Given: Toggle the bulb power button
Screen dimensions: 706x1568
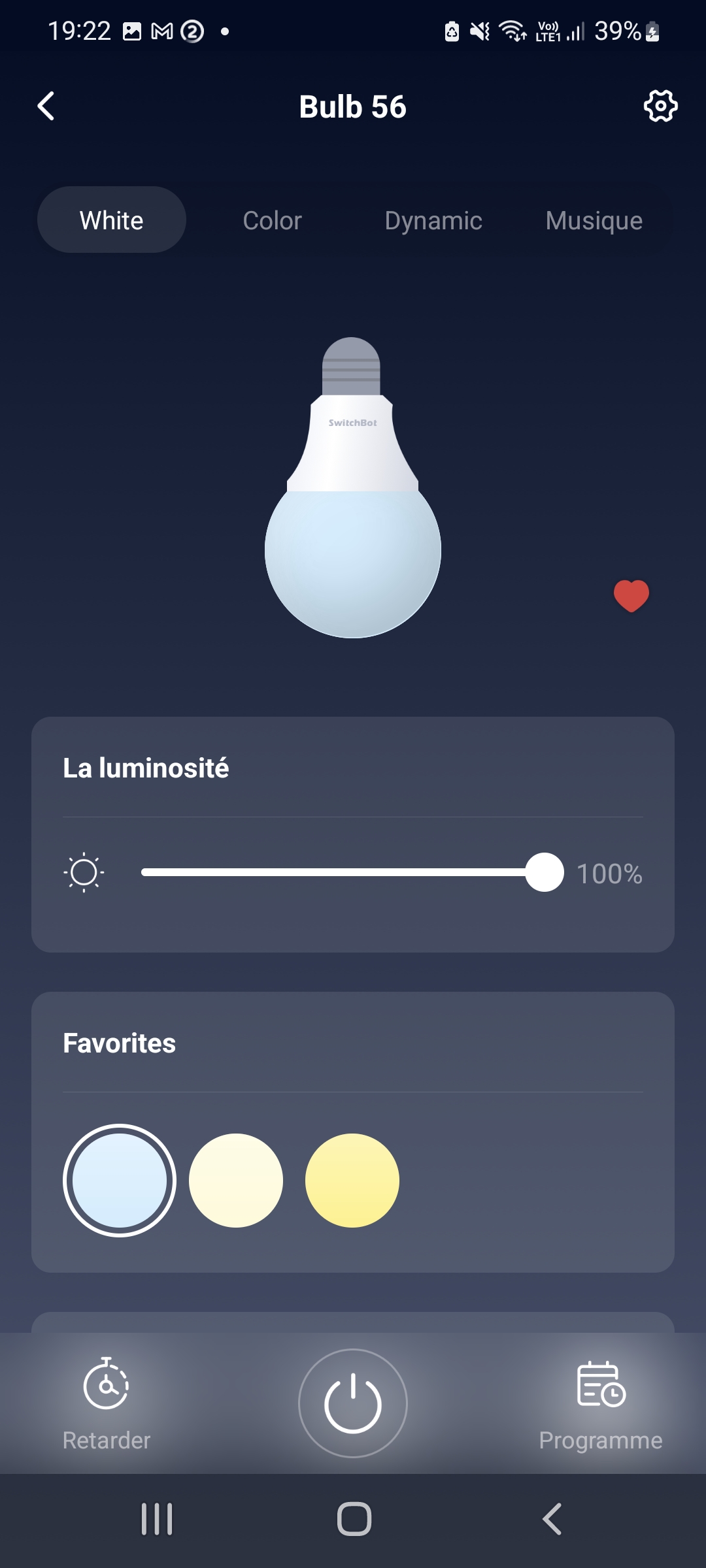Looking at the screenshot, I should (x=353, y=1403).
